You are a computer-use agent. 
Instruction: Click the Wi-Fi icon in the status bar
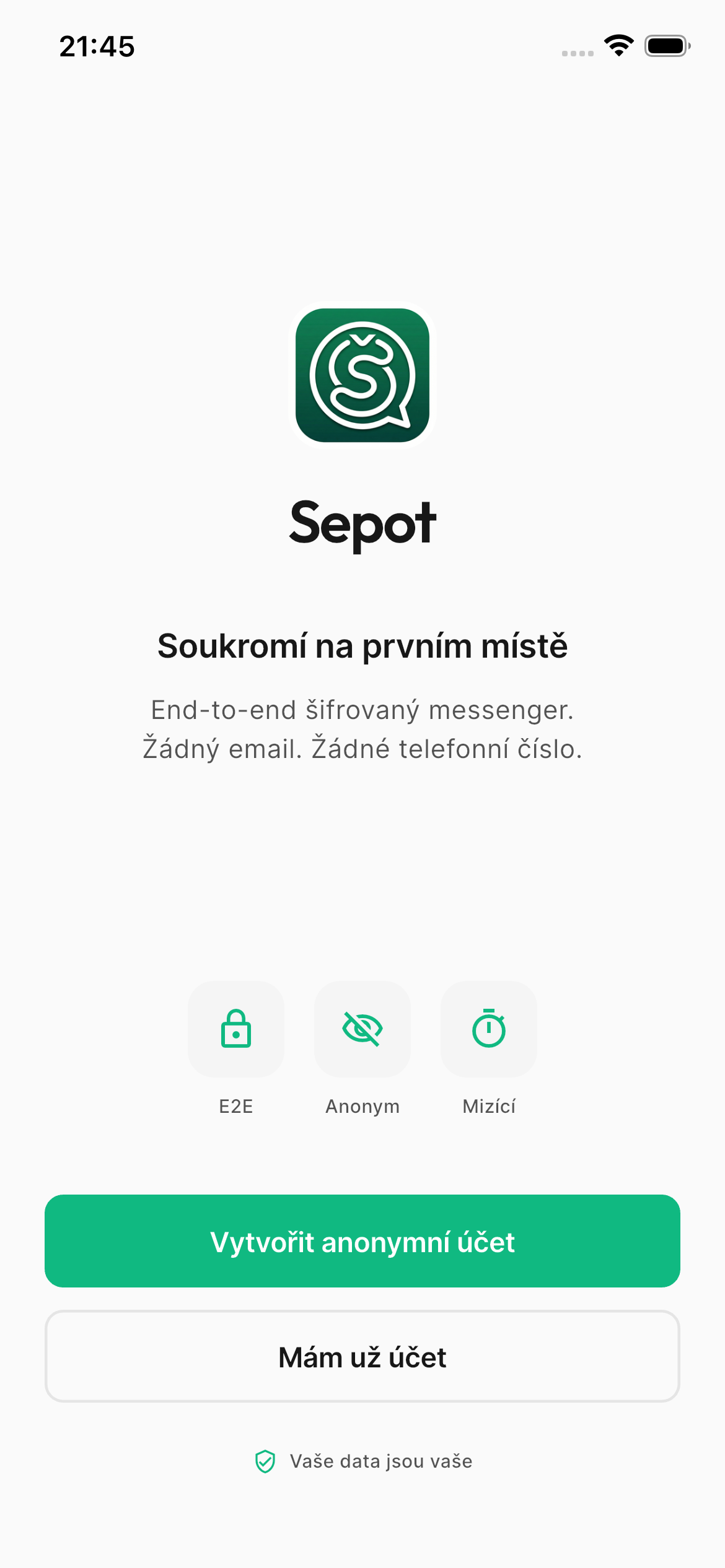tap(618, 45)
